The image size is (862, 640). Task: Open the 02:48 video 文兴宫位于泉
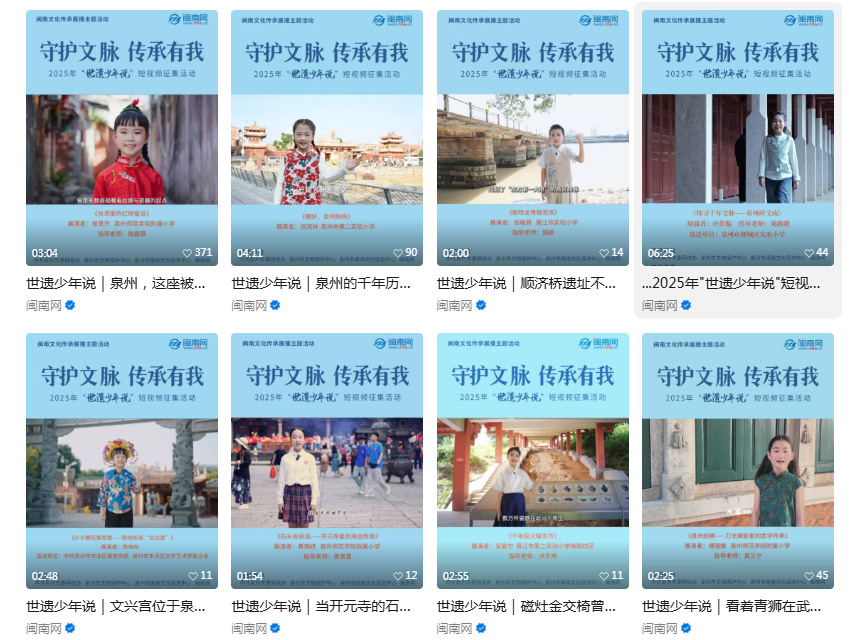coord(122,461)
